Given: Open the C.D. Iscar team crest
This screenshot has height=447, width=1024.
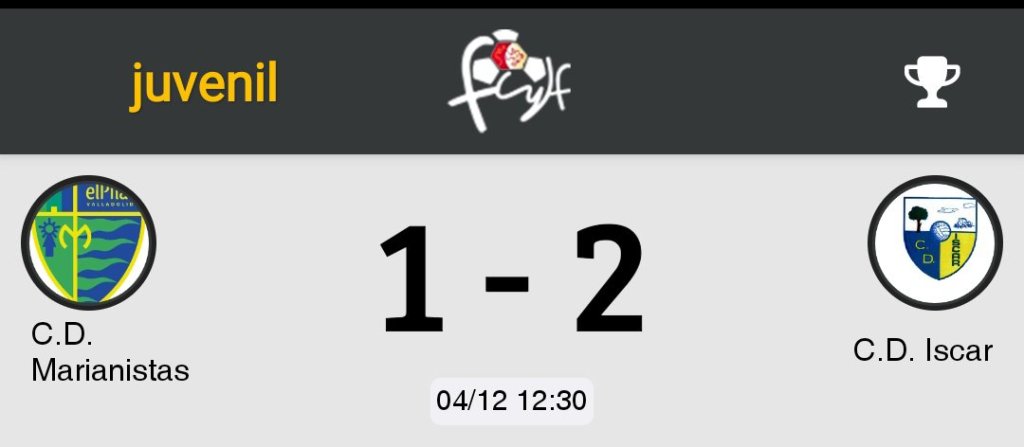Looking at the screenshot, I should click(935, 242).
